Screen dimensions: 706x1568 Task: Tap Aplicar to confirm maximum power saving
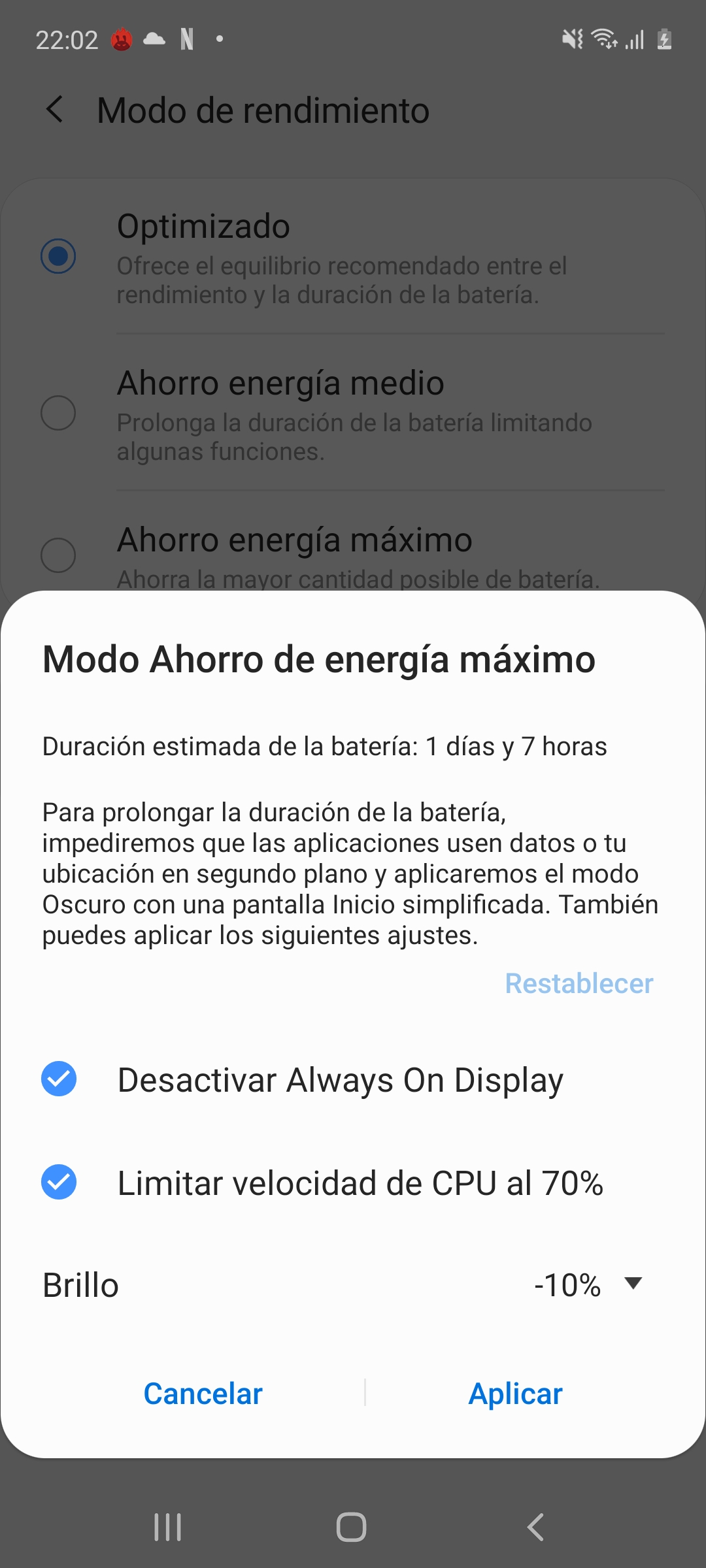pos(515,1394)
